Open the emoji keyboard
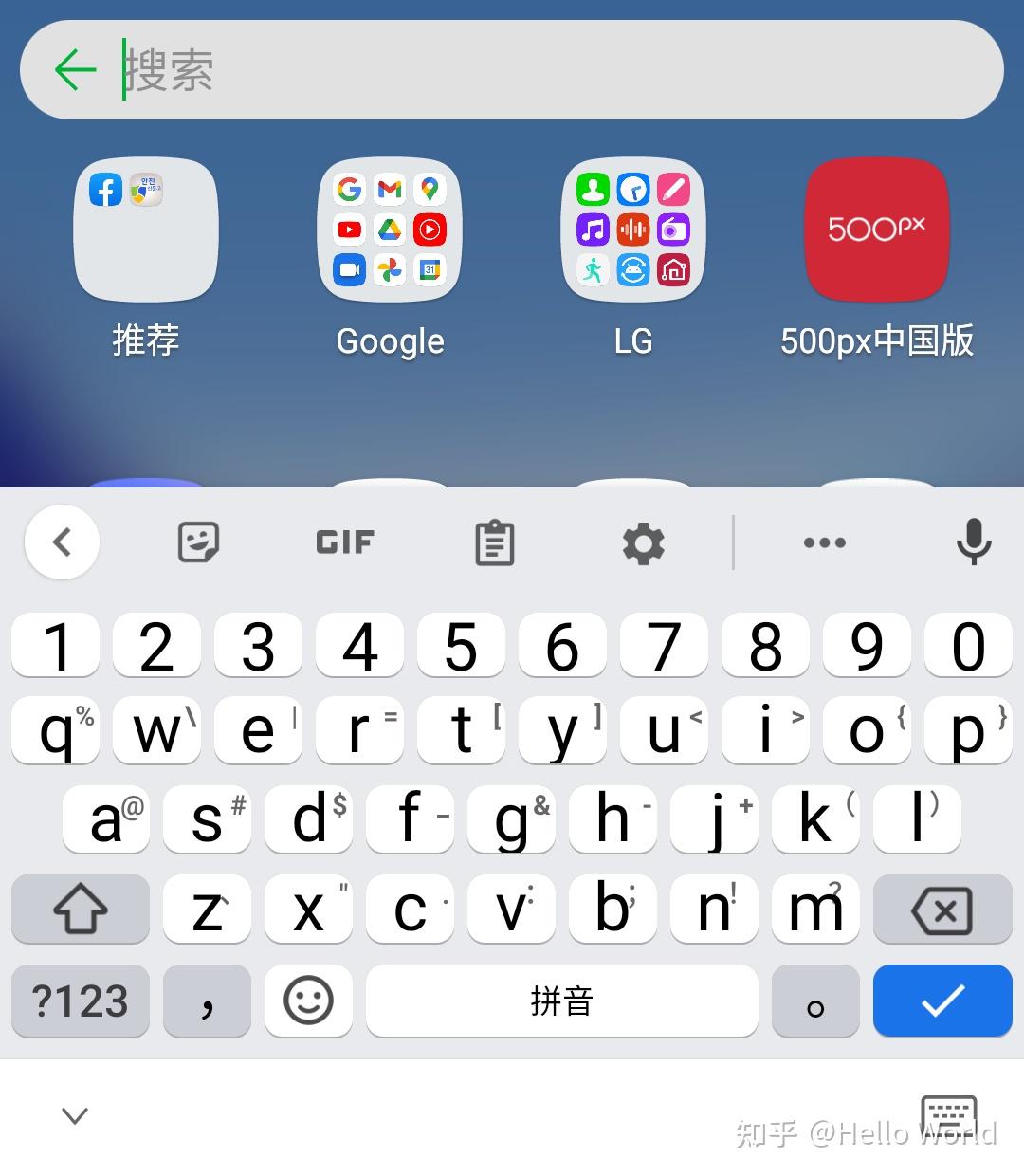1024x1176 pixels. pyautogui.click(x=308, y=1001)
